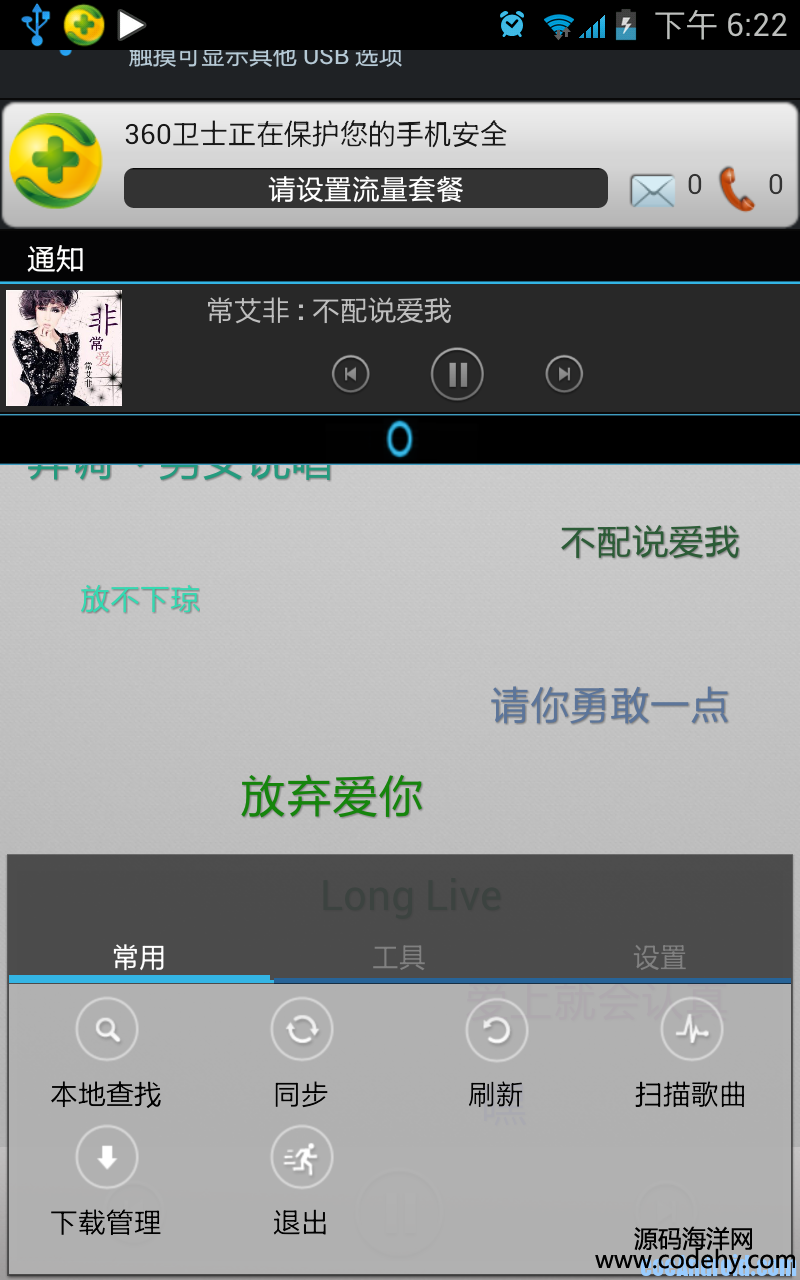Viewport: 800px width, 1280px height.
Task: Open the 360卫士 messages envelope icon
Action: pyautogui.click(x=652, y=189)
